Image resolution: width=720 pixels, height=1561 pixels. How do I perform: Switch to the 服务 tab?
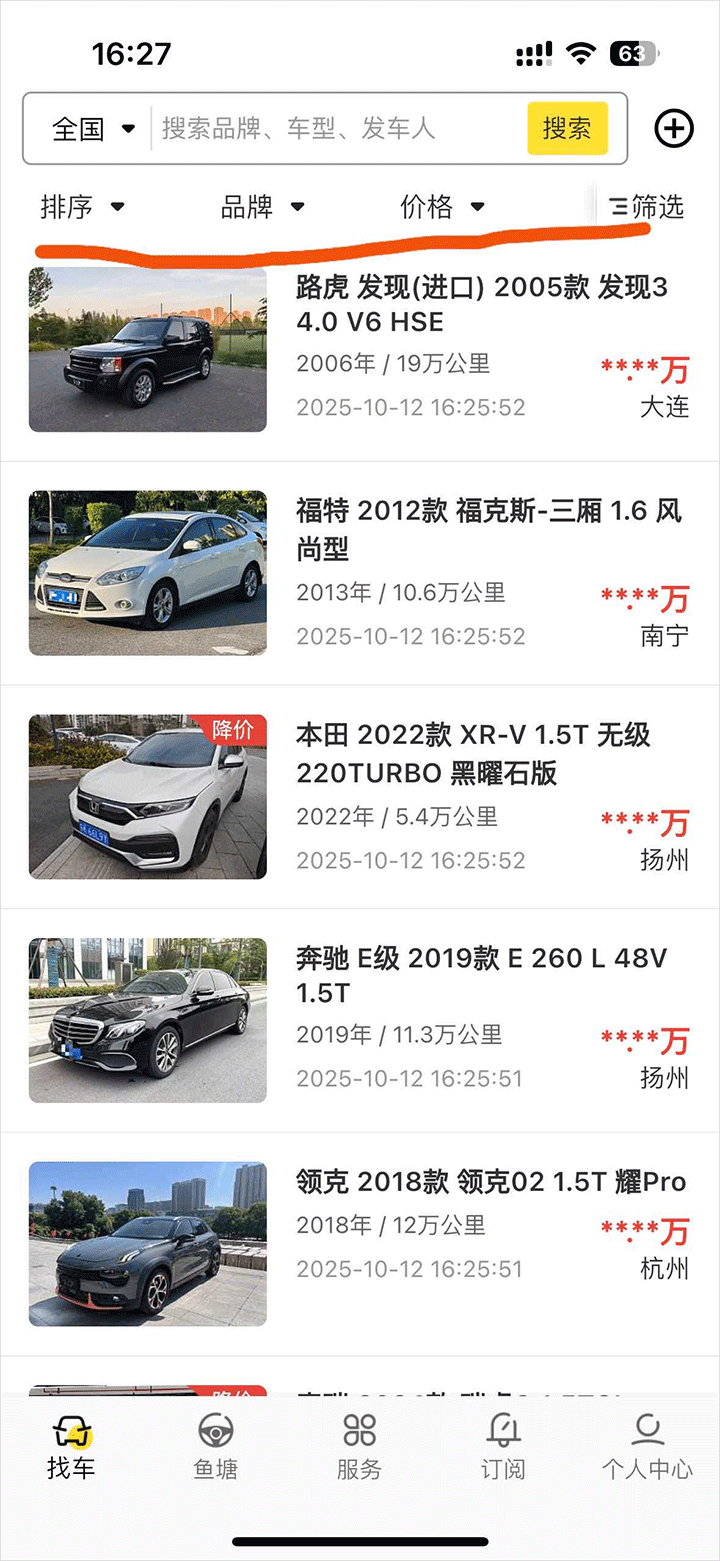(359, 1448)
